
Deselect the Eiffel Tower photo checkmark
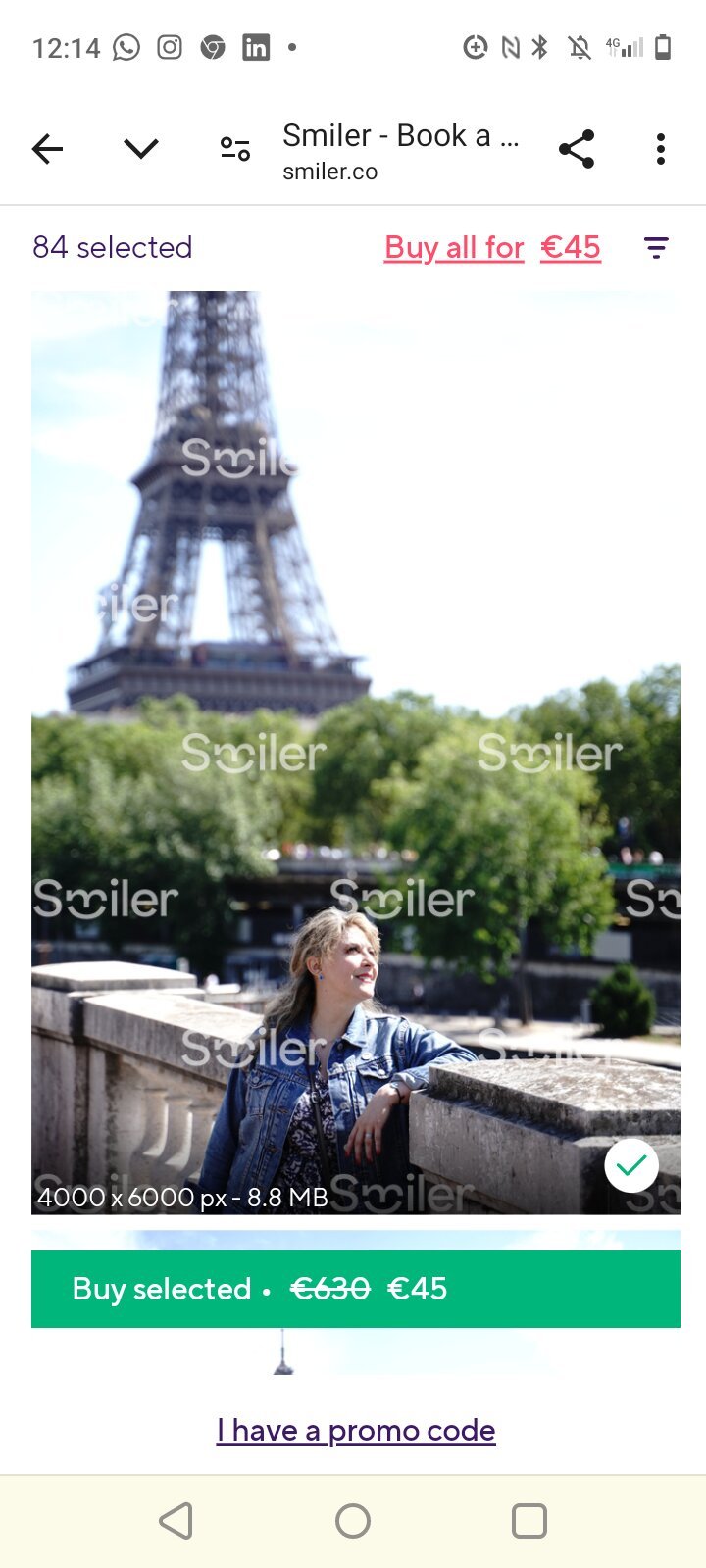631,1165
